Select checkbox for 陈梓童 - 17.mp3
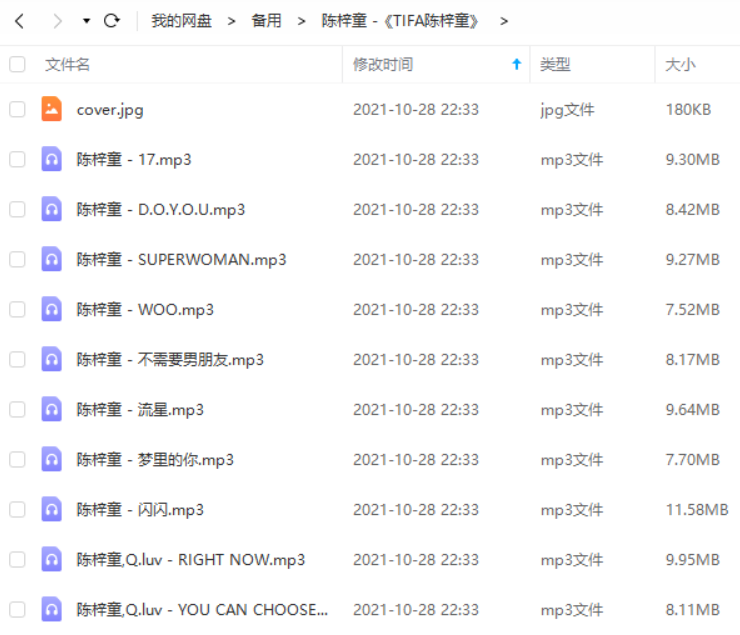Viewport: 740px width, 635px height. click(17, 159)
